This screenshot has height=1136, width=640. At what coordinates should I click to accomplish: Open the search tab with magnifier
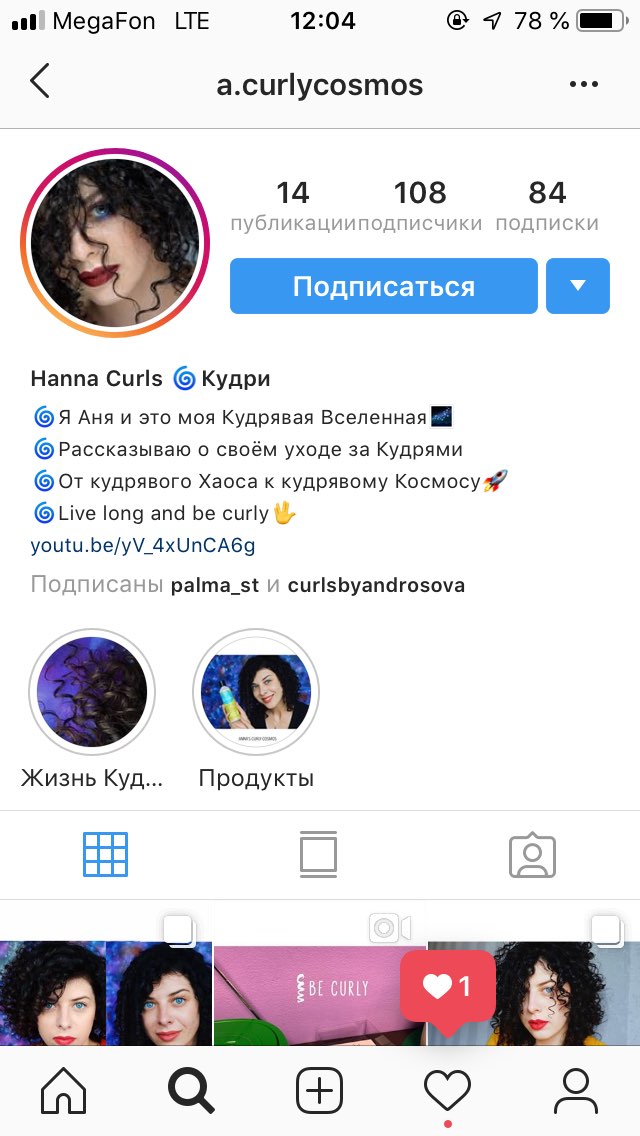(x=191, y=1090)
